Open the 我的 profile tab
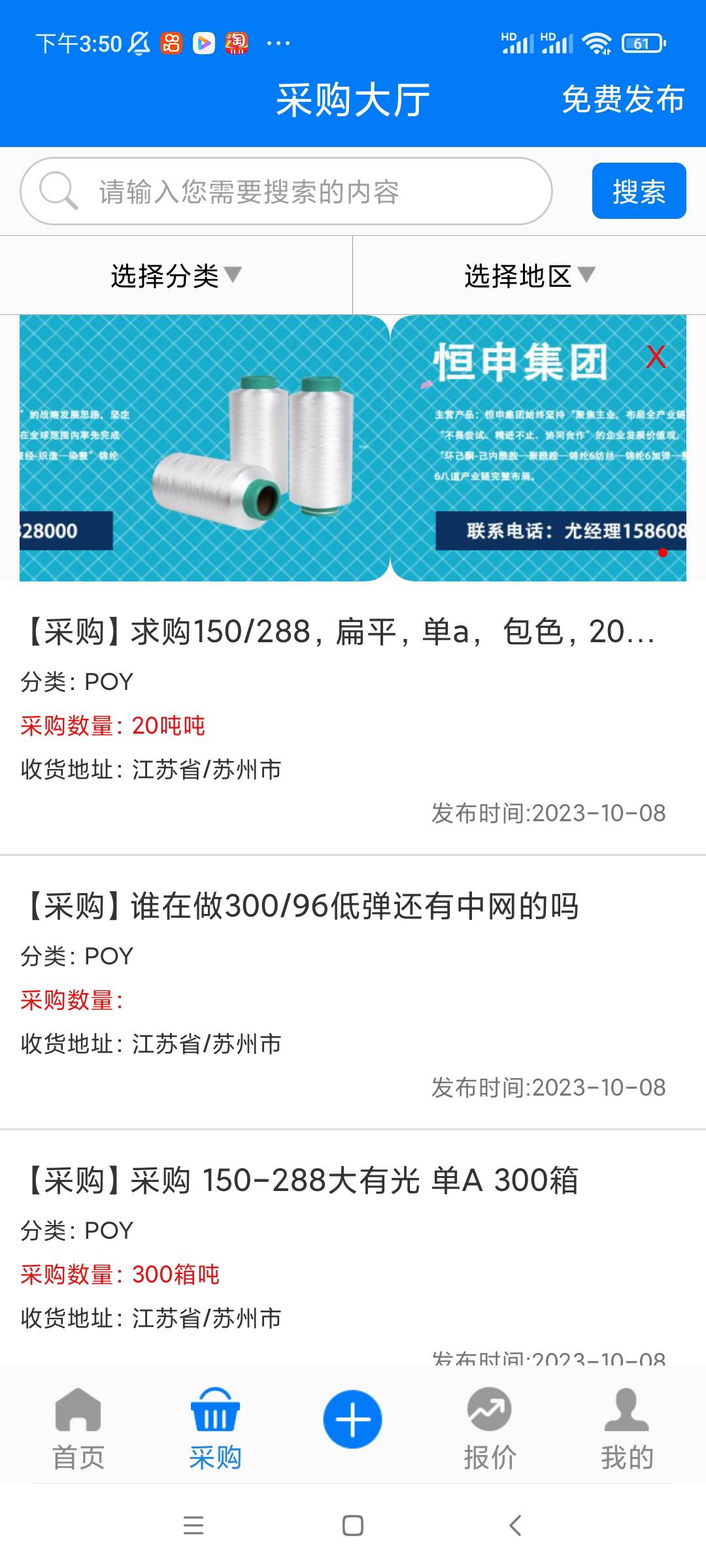 (627, 1429)
